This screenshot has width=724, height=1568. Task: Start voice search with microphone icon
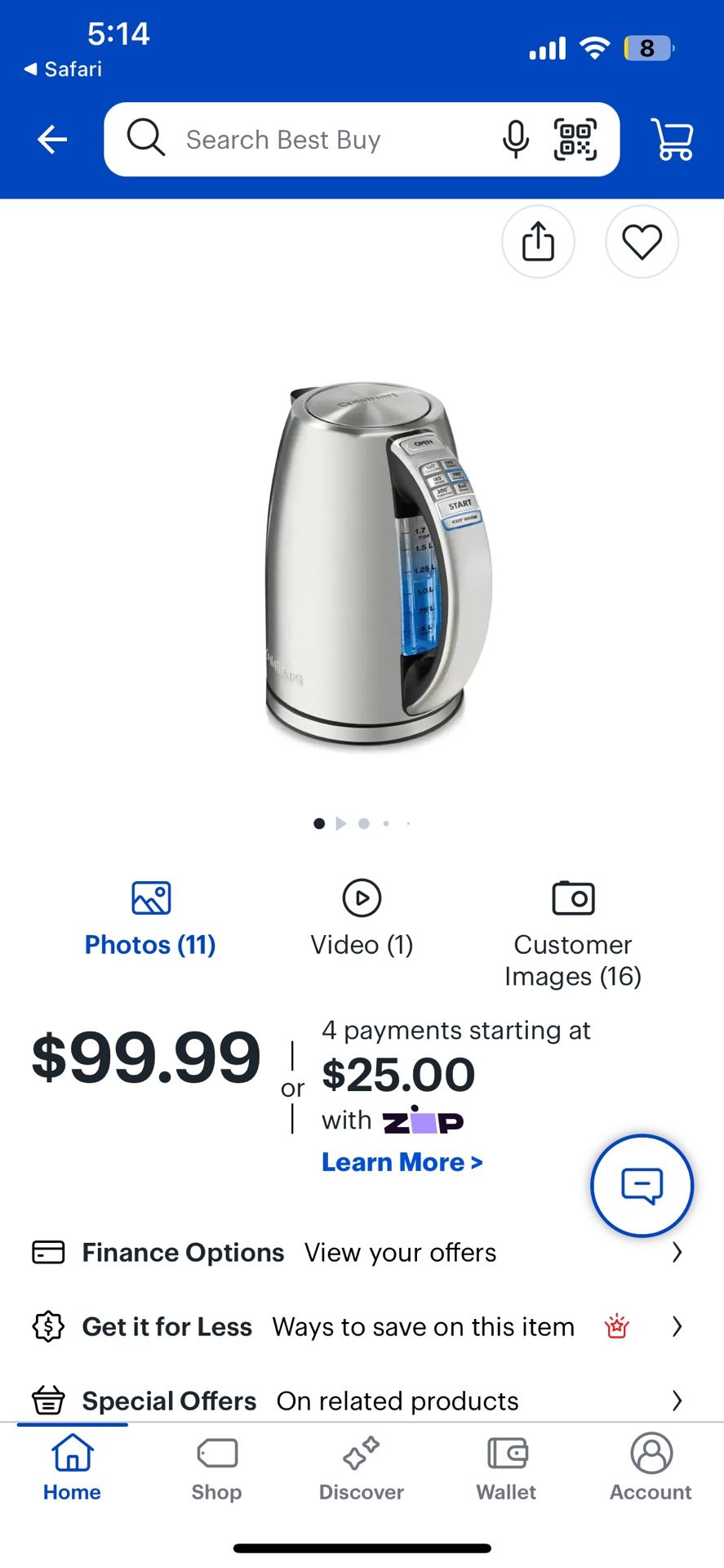pos(515,140)
